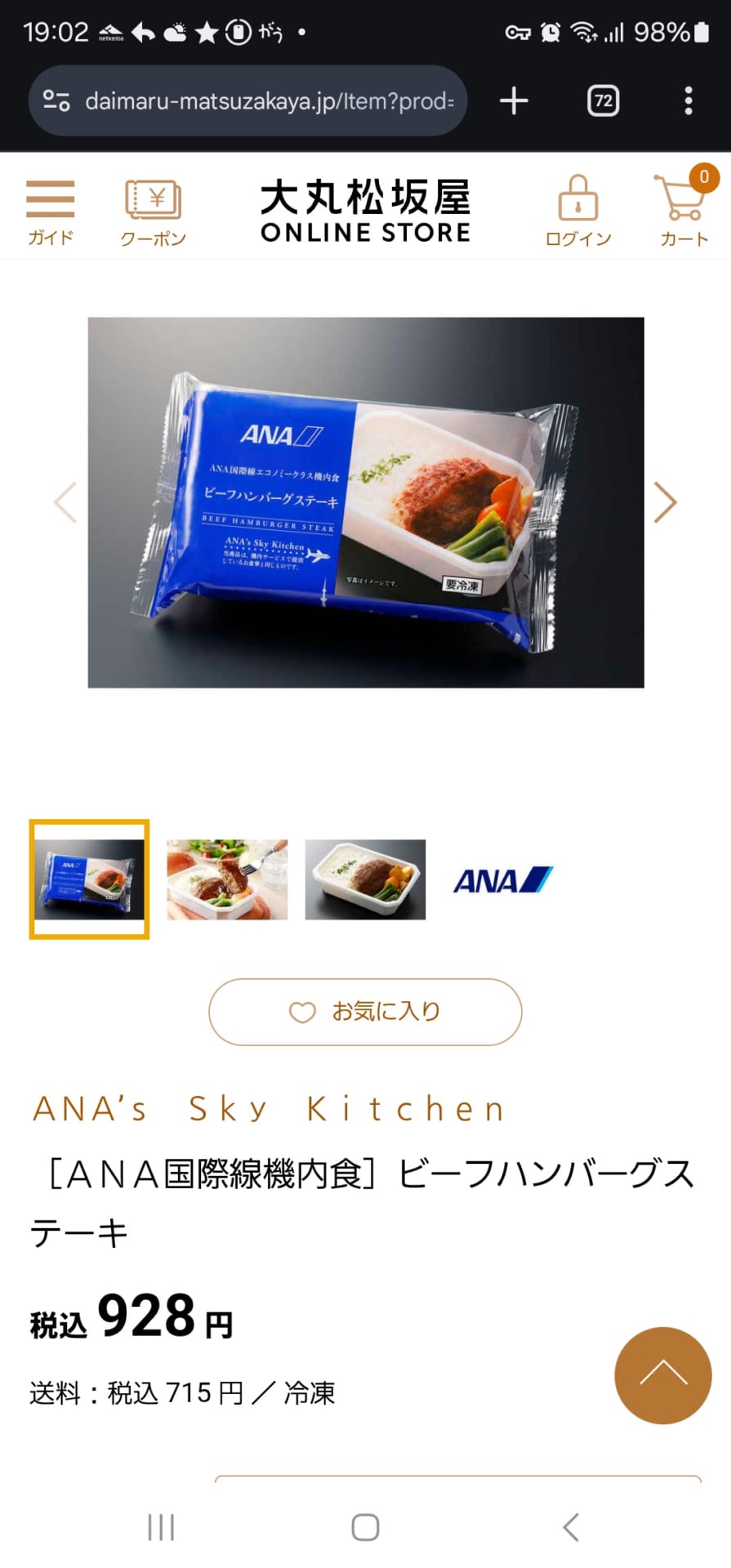Tap ログイン to sign in
Screen dimensions: 731x1568
(x=577, y=211)
